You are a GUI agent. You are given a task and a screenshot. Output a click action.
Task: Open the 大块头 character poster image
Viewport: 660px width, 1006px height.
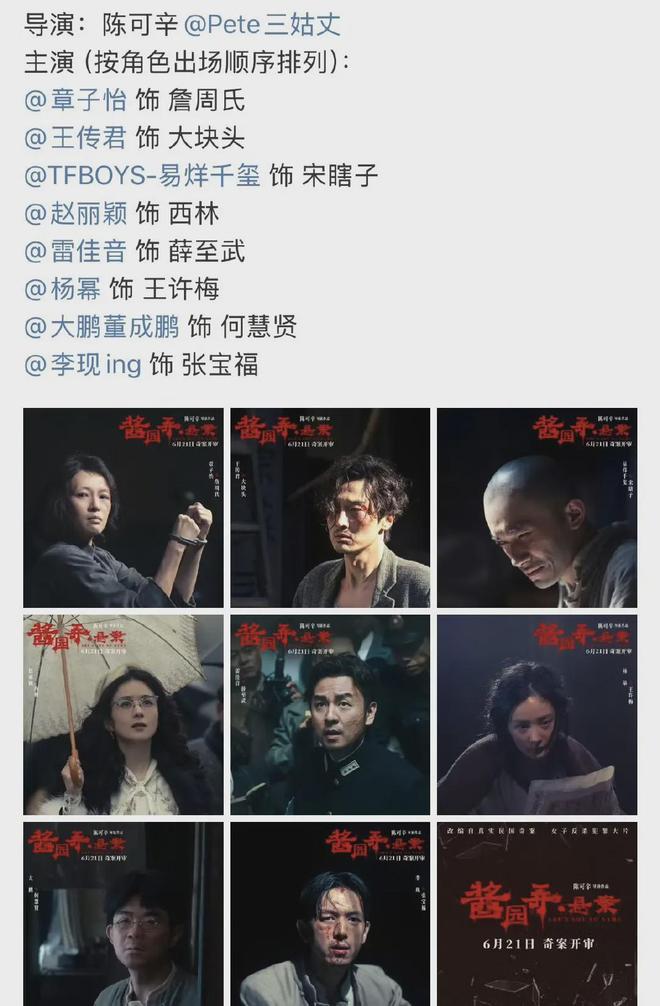tap(330, 508)
